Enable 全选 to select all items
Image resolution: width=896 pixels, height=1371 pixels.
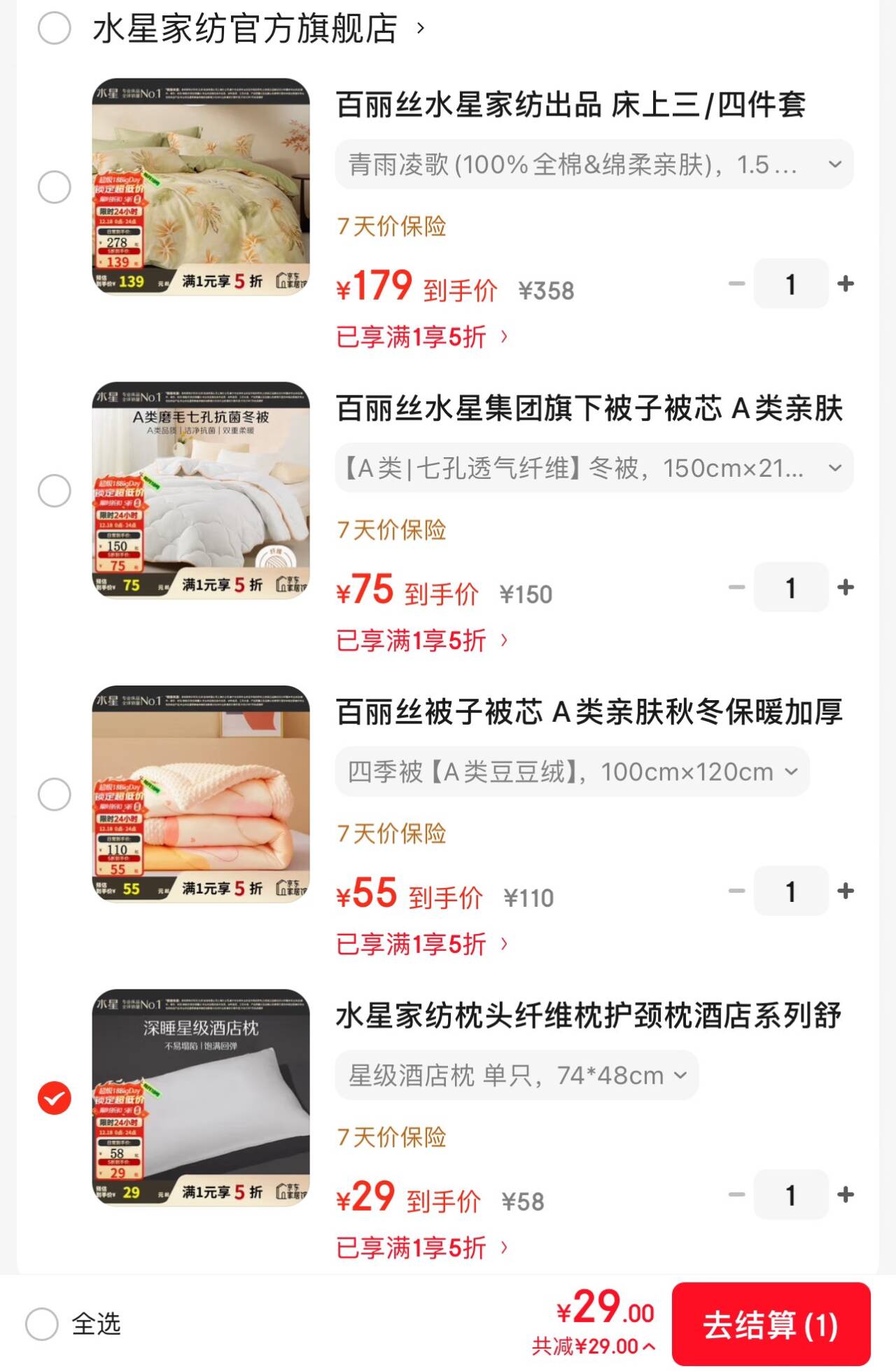click(42, 1325)
